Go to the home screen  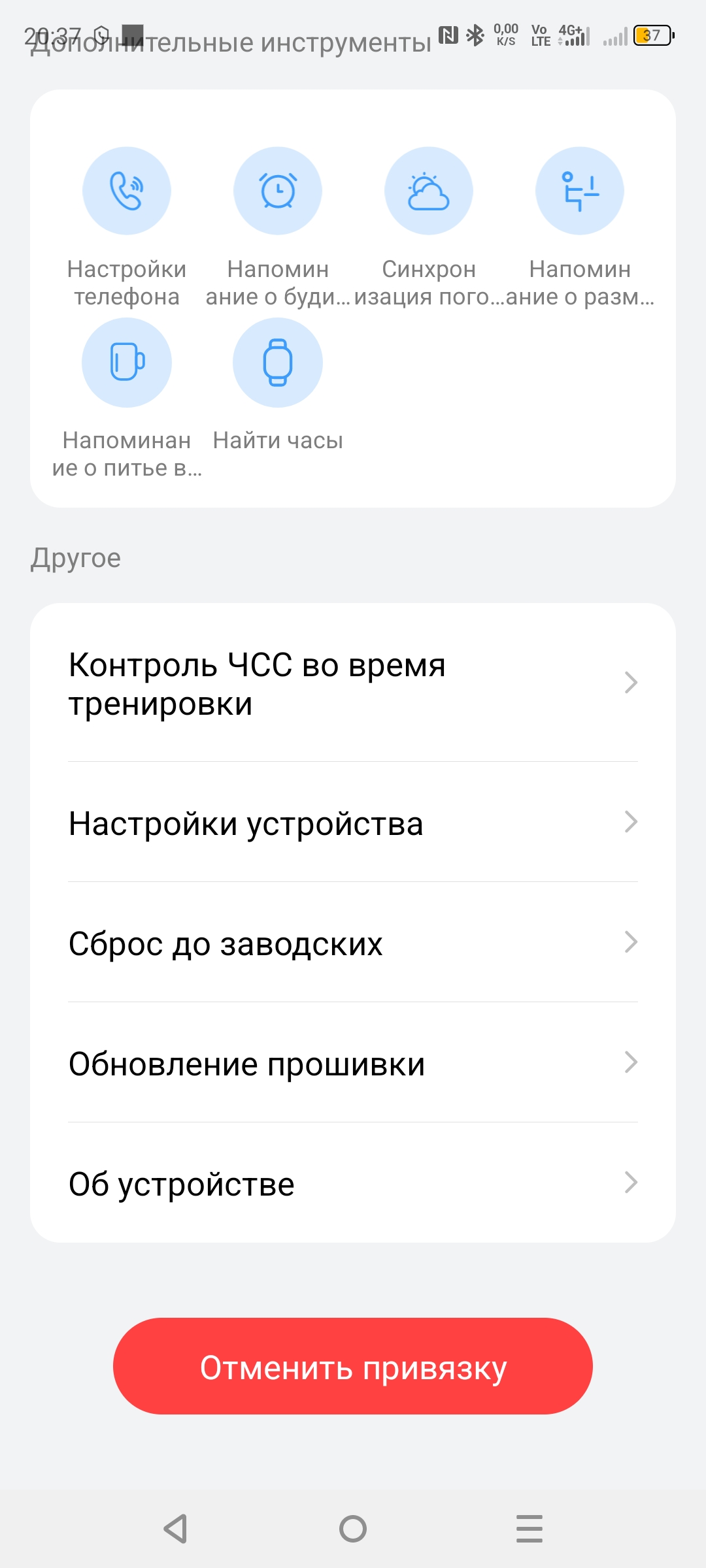pos(353,1529)
